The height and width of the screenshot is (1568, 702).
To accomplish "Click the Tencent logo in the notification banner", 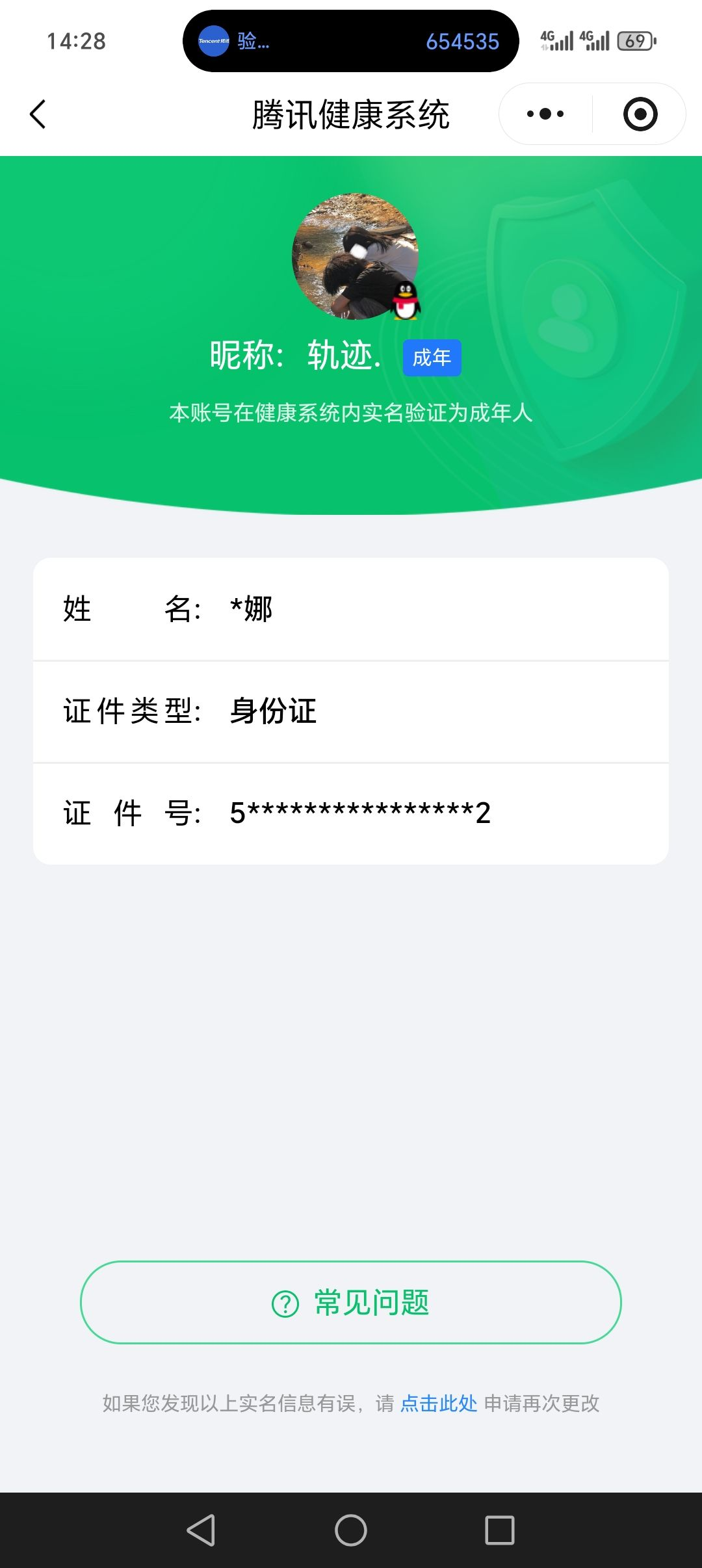I will point(214,40).
